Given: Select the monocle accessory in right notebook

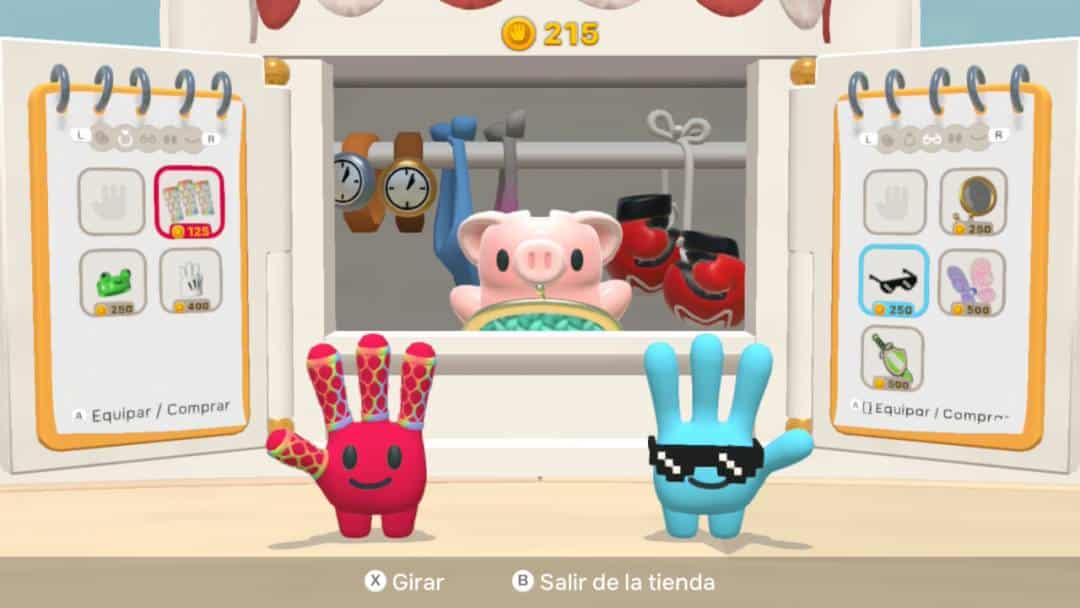Looking at the screenshot, I should [972, 203].
